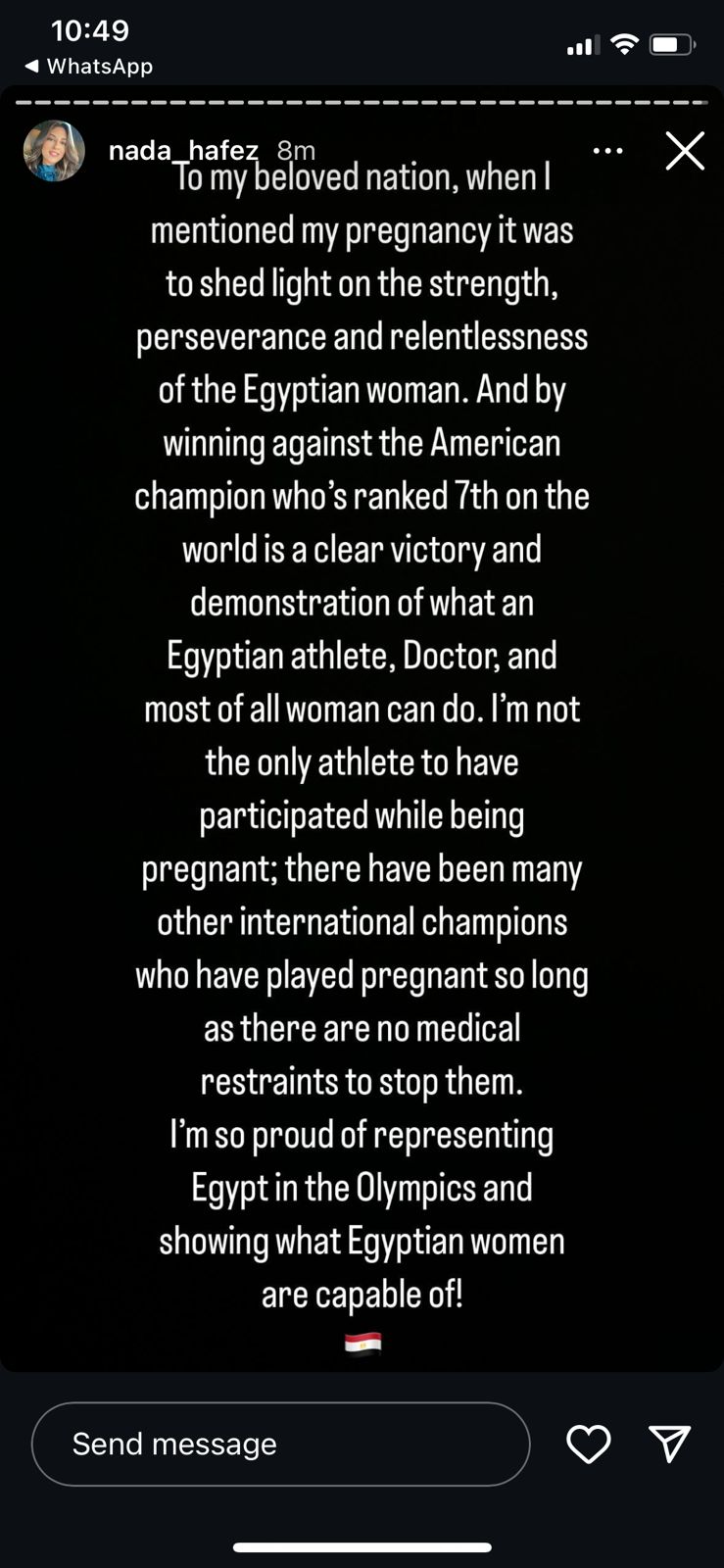Return to WhatsApp via back link

click(88, 66)
